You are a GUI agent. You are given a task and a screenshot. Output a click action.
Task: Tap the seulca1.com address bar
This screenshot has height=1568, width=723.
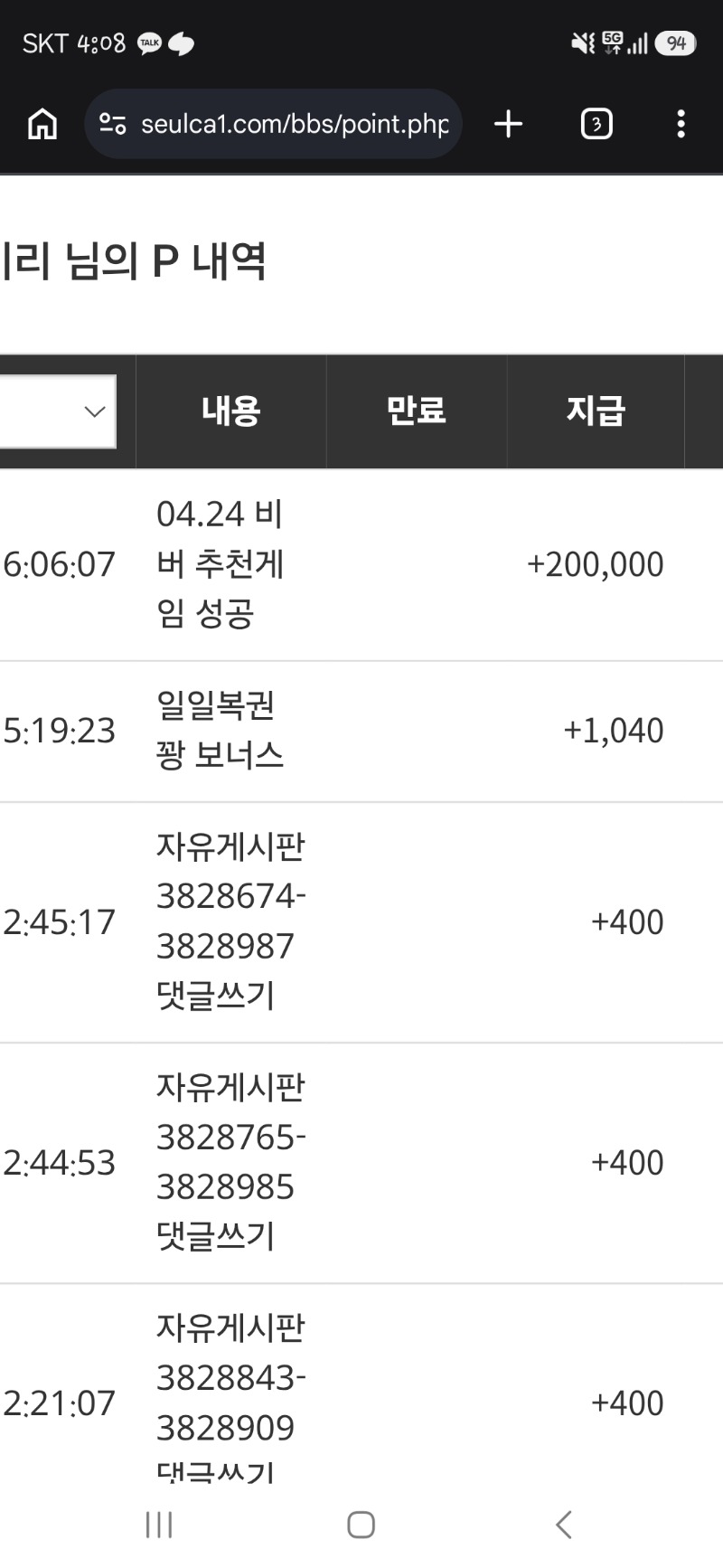click(294, 124)
